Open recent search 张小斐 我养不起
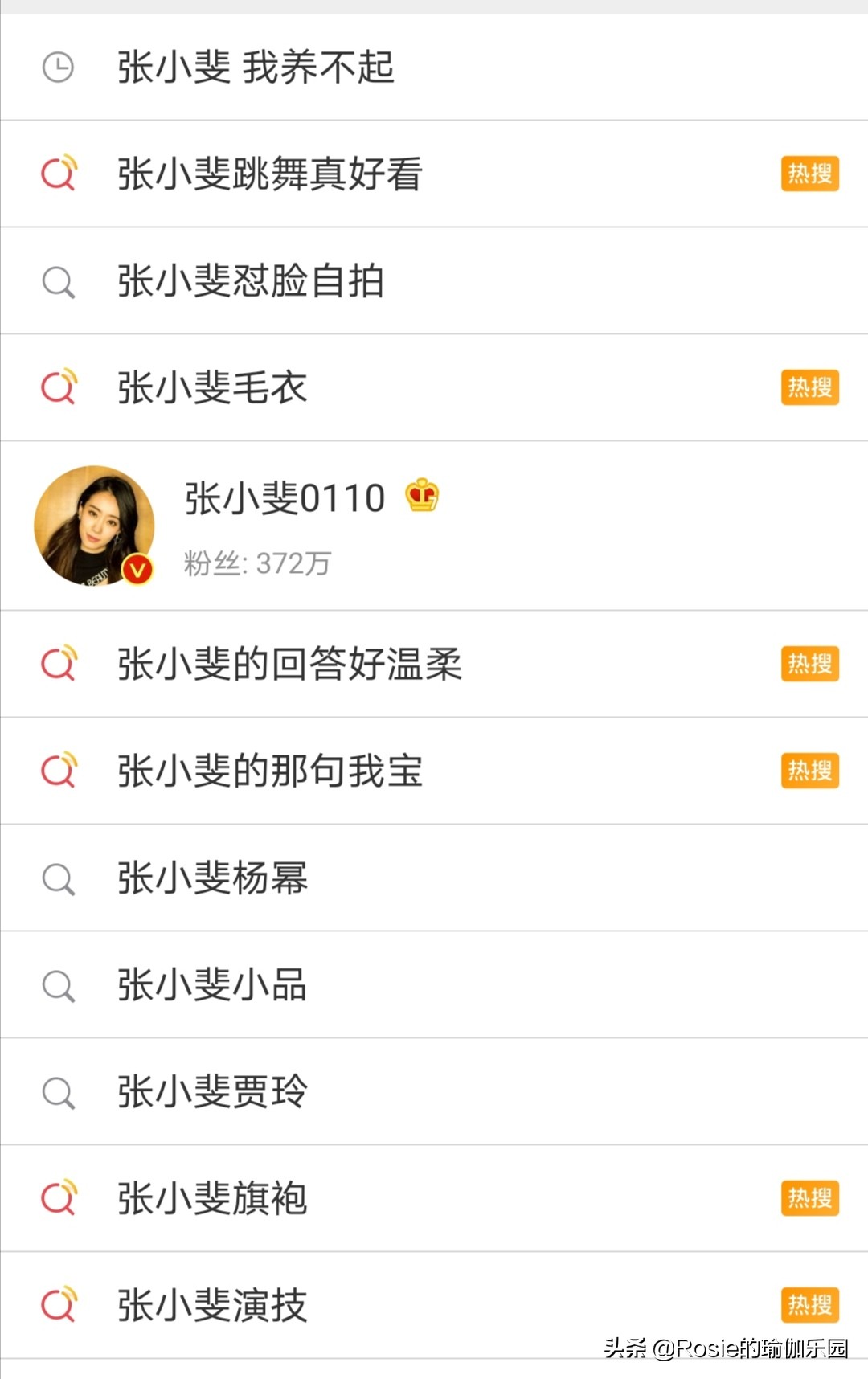 click(x=256, y=68)
